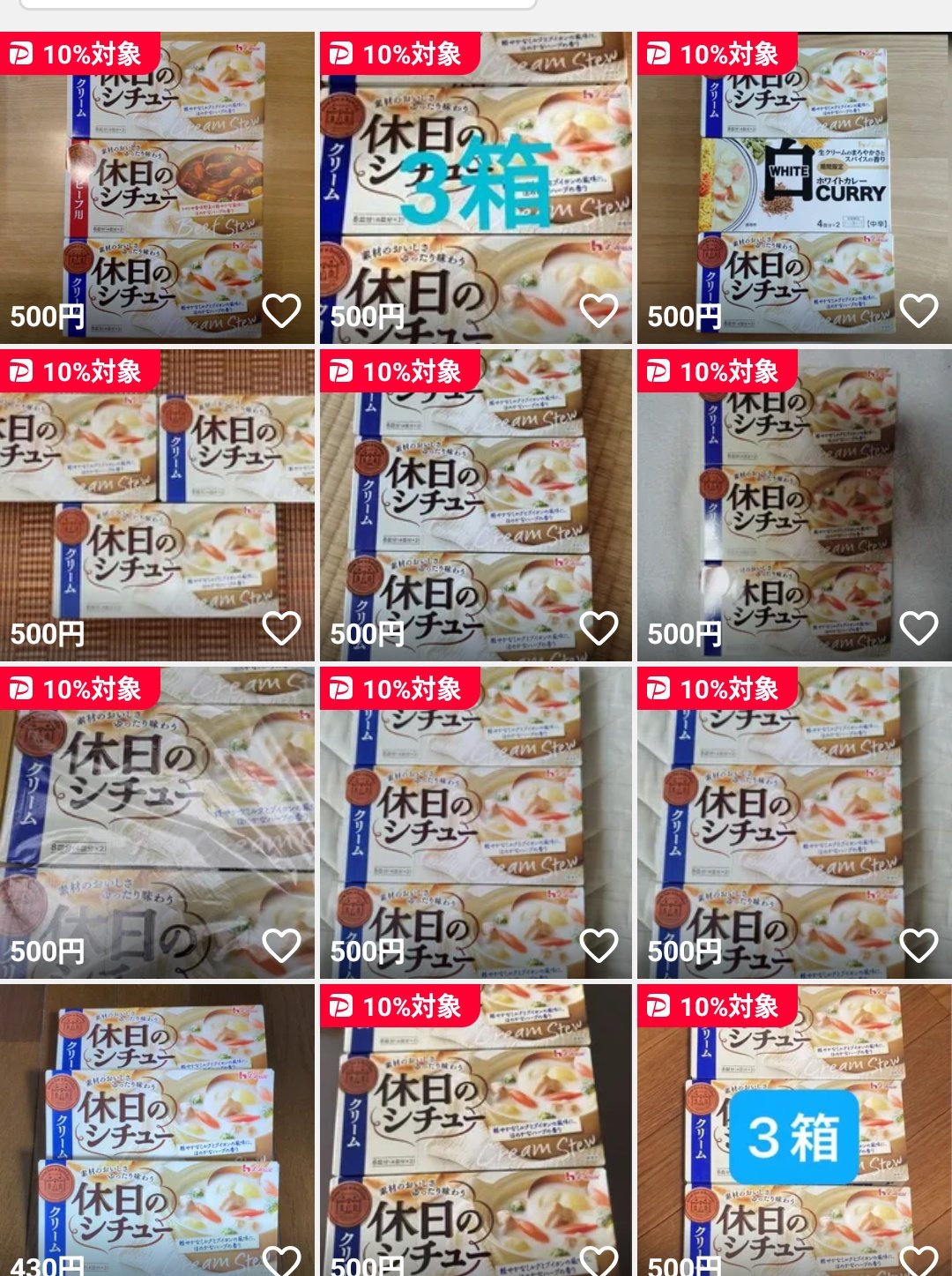Open the close-up plastic-wrapped stew box listing
Screen dimensions: 952x1276
tap(157, 822)
